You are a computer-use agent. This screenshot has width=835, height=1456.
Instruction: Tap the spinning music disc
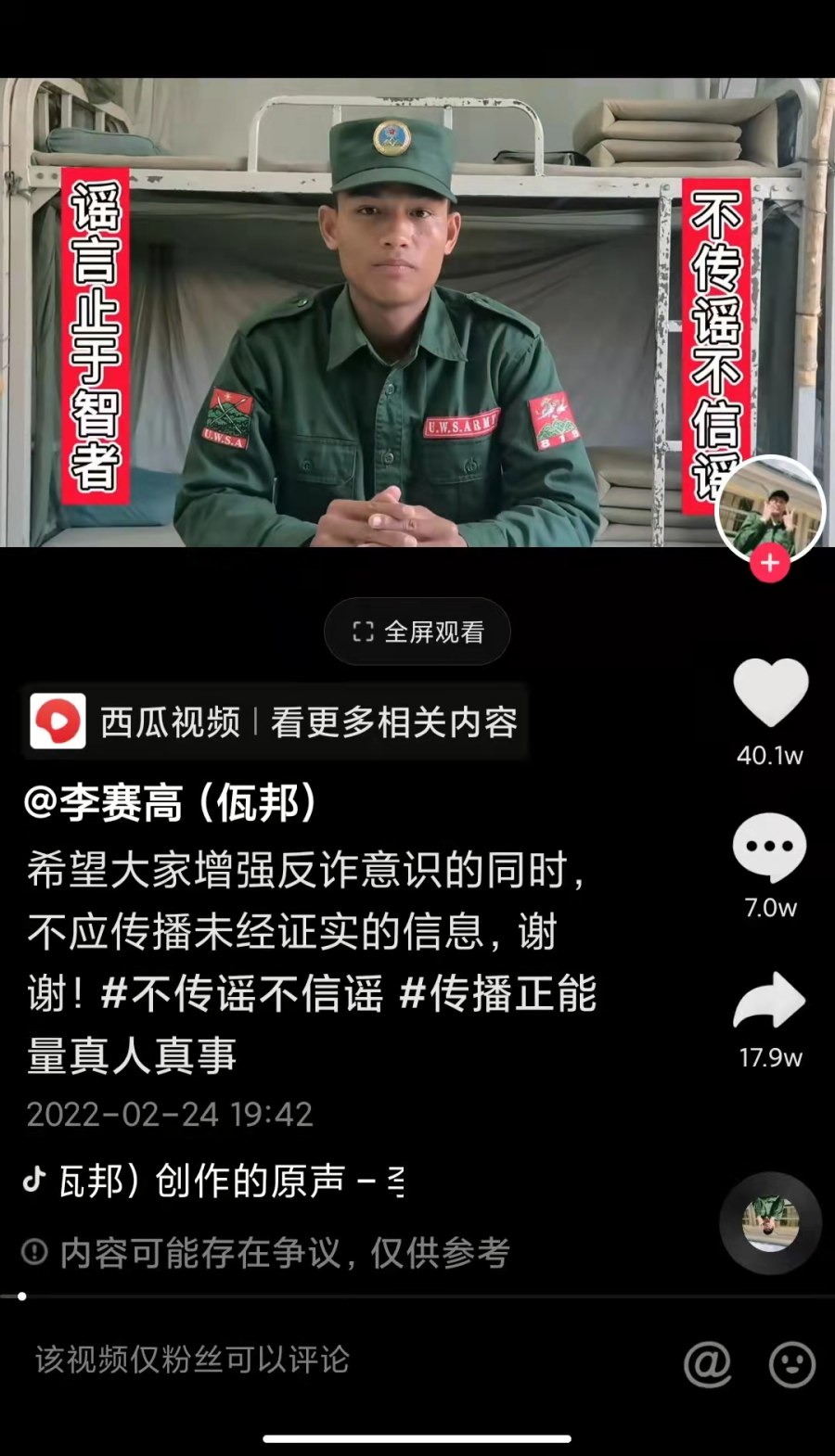(x=770, y=1224)
